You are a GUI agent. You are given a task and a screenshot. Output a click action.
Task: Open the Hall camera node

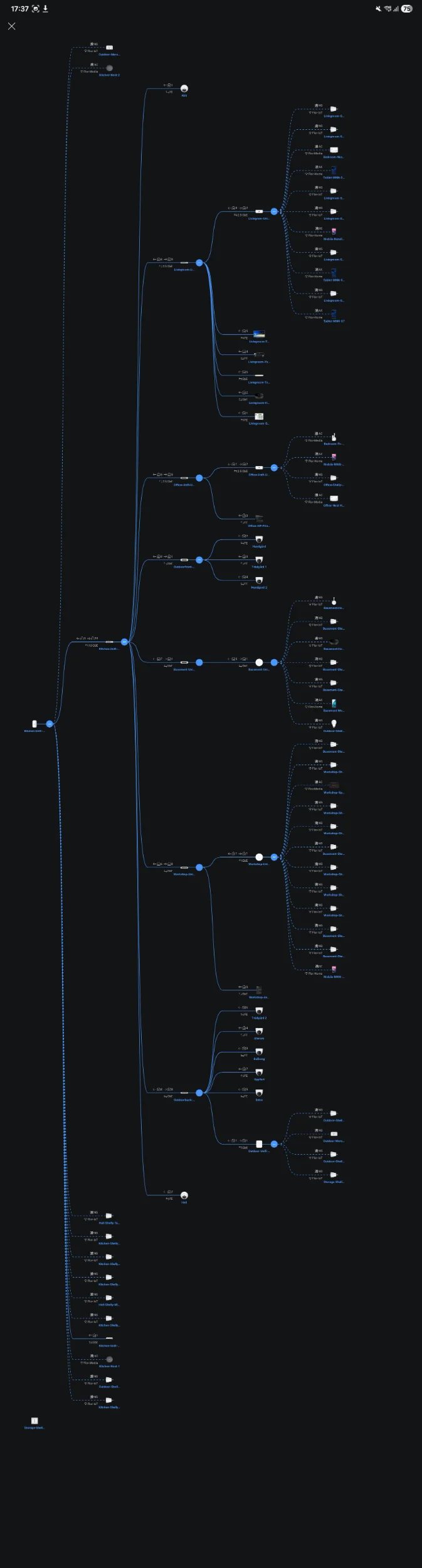(184, 1195)
